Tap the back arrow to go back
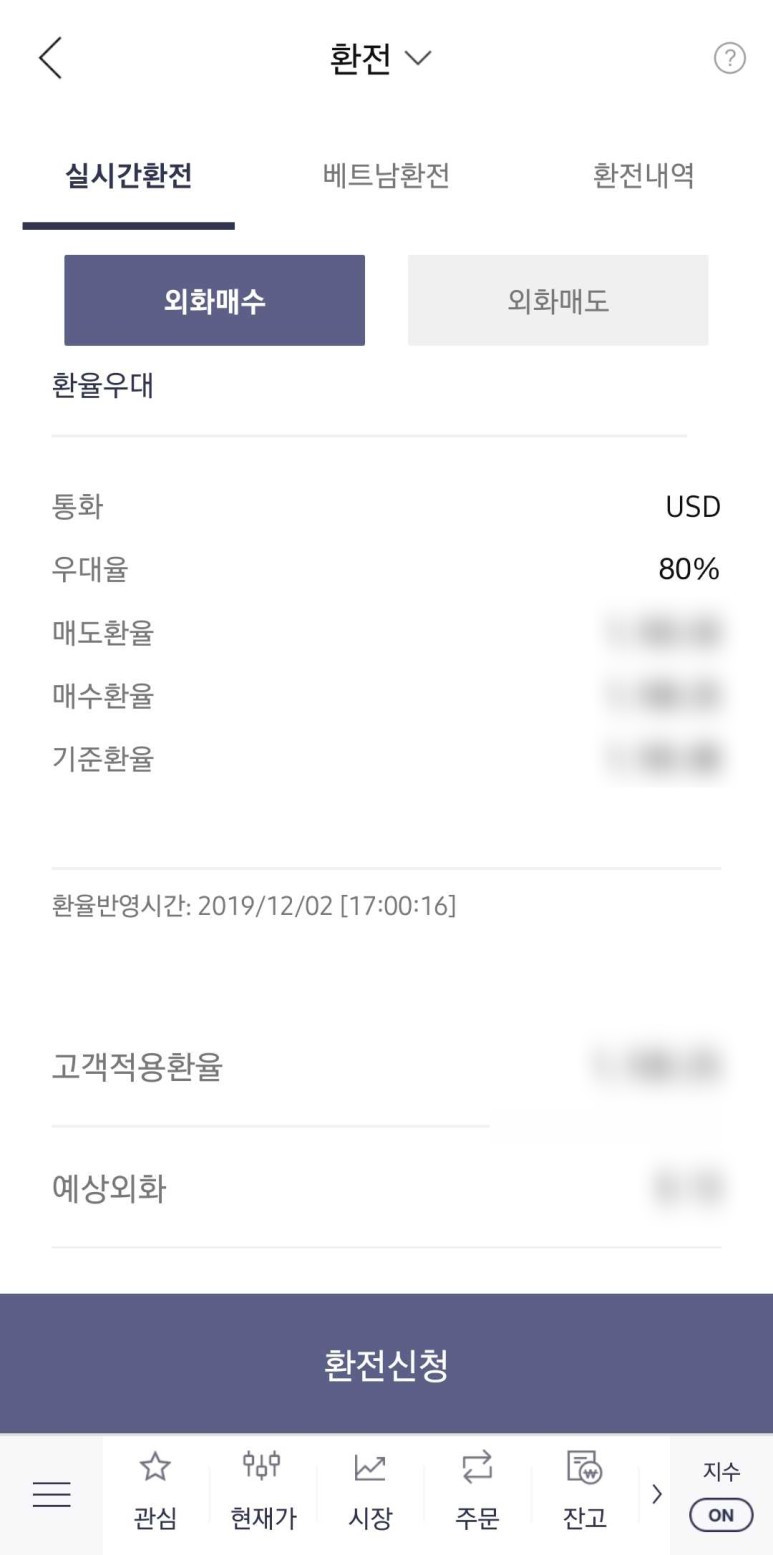This screenshot has width=773, height=1555. 49,57
